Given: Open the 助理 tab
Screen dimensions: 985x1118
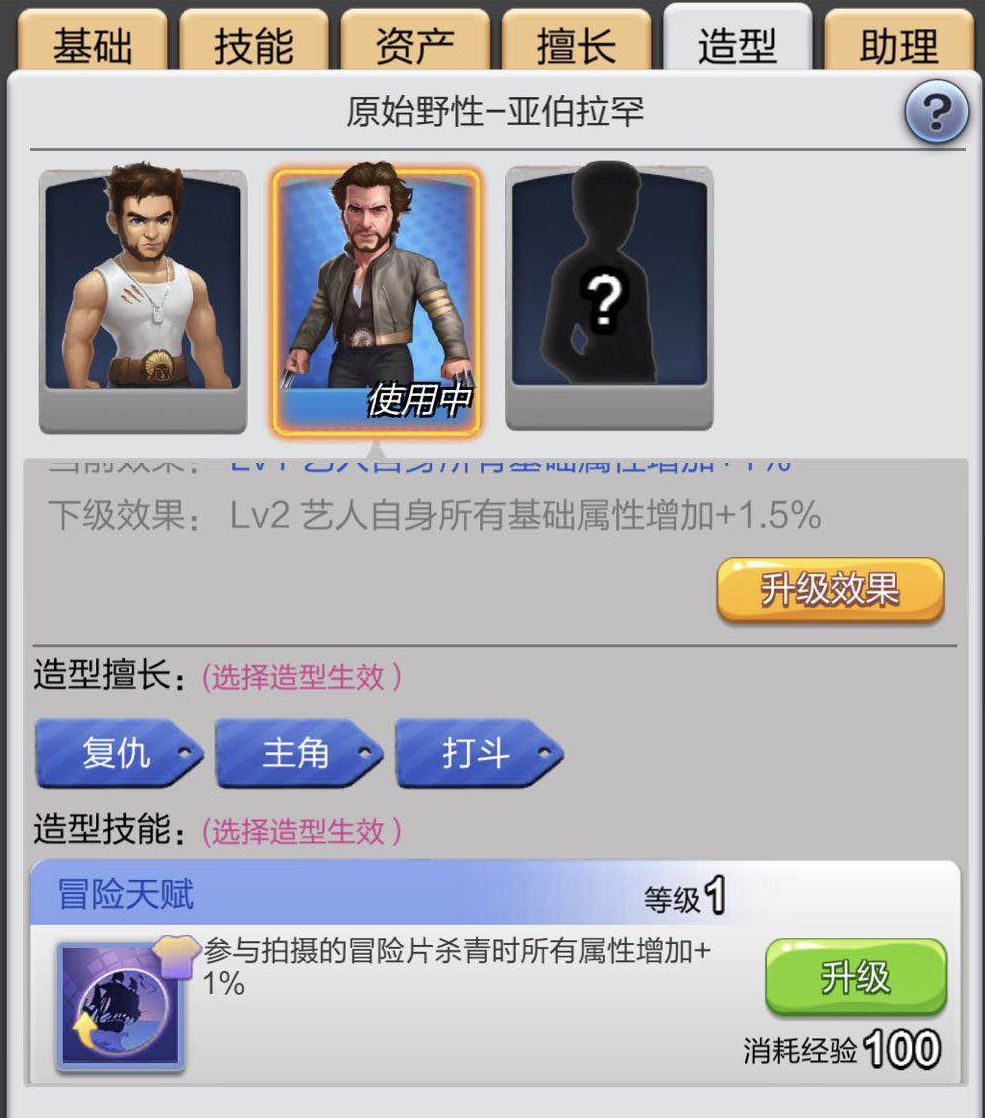Looking at the screenshot, I should pyautogui.click(x=899, y=41).
